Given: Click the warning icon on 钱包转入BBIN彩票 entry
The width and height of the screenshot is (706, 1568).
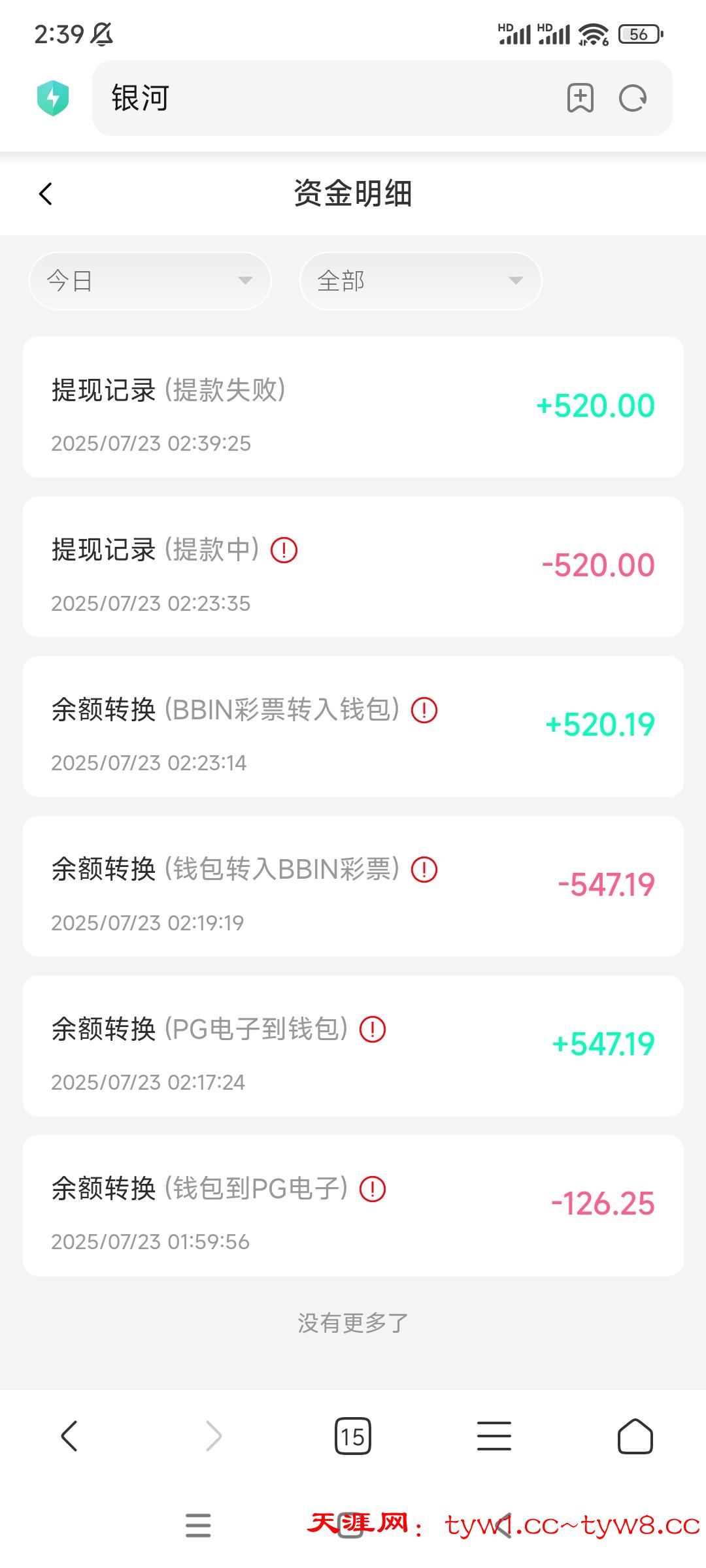Looking at the screenshot, I should click(x=424, y=870).
